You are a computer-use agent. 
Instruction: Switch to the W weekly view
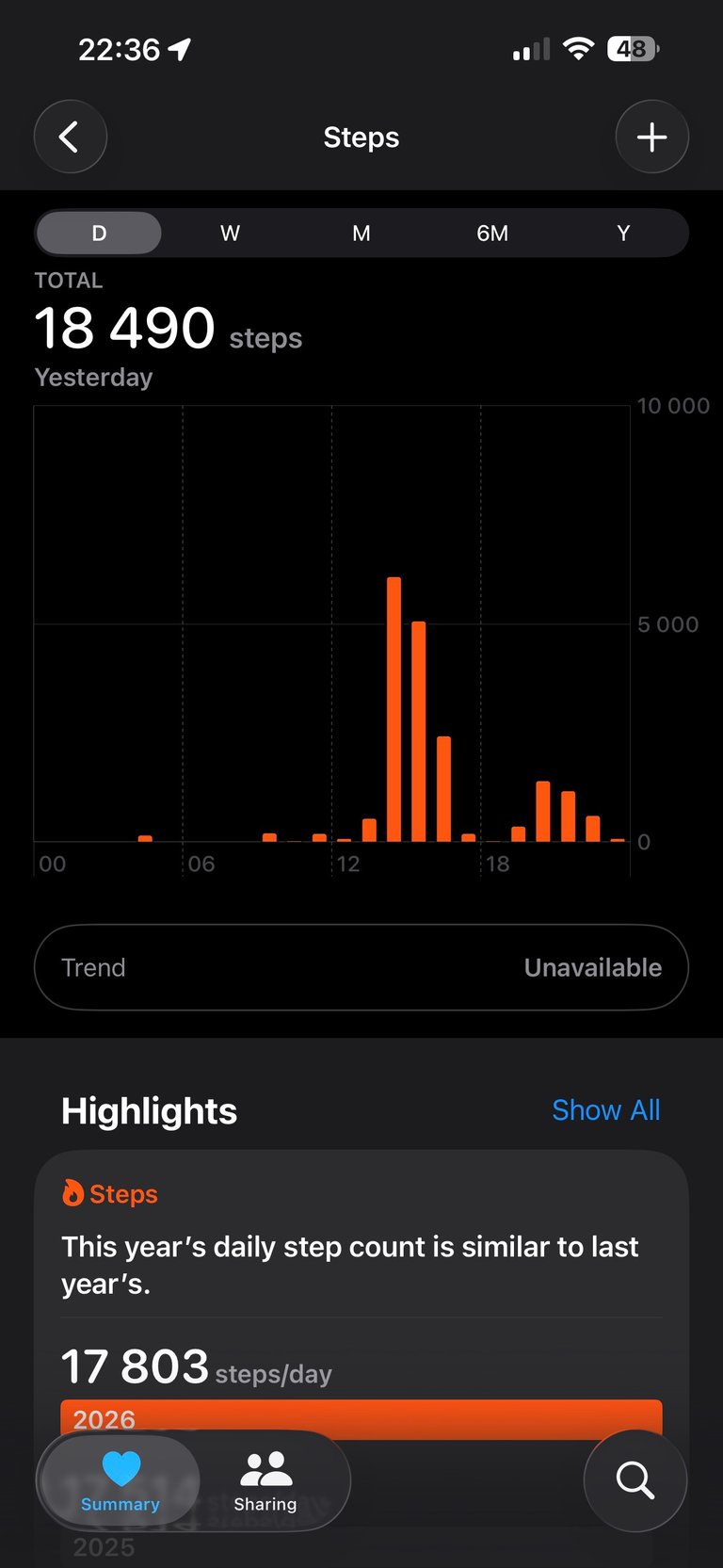230,233
